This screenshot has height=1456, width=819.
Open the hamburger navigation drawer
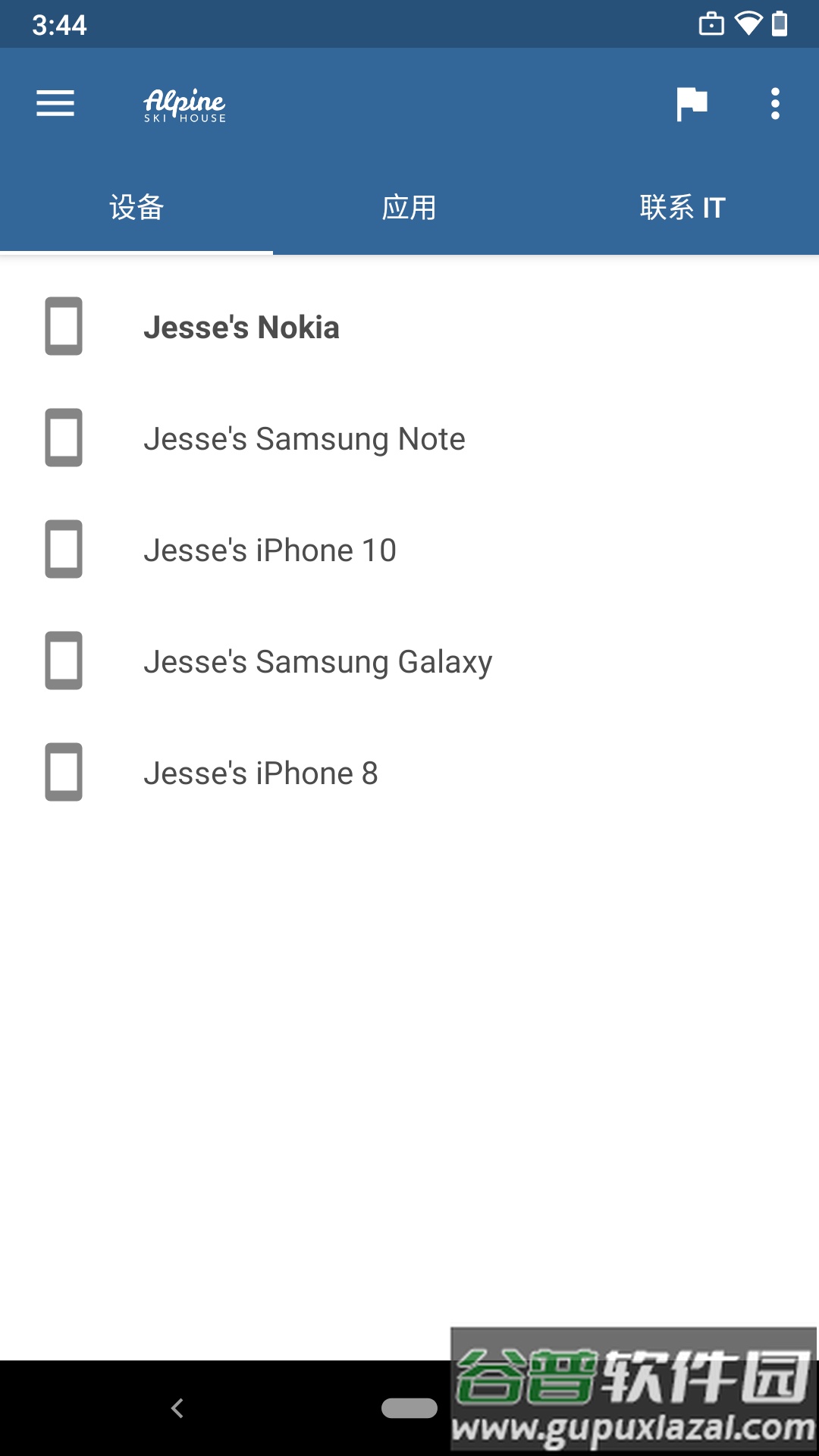(x=55, y=103)
